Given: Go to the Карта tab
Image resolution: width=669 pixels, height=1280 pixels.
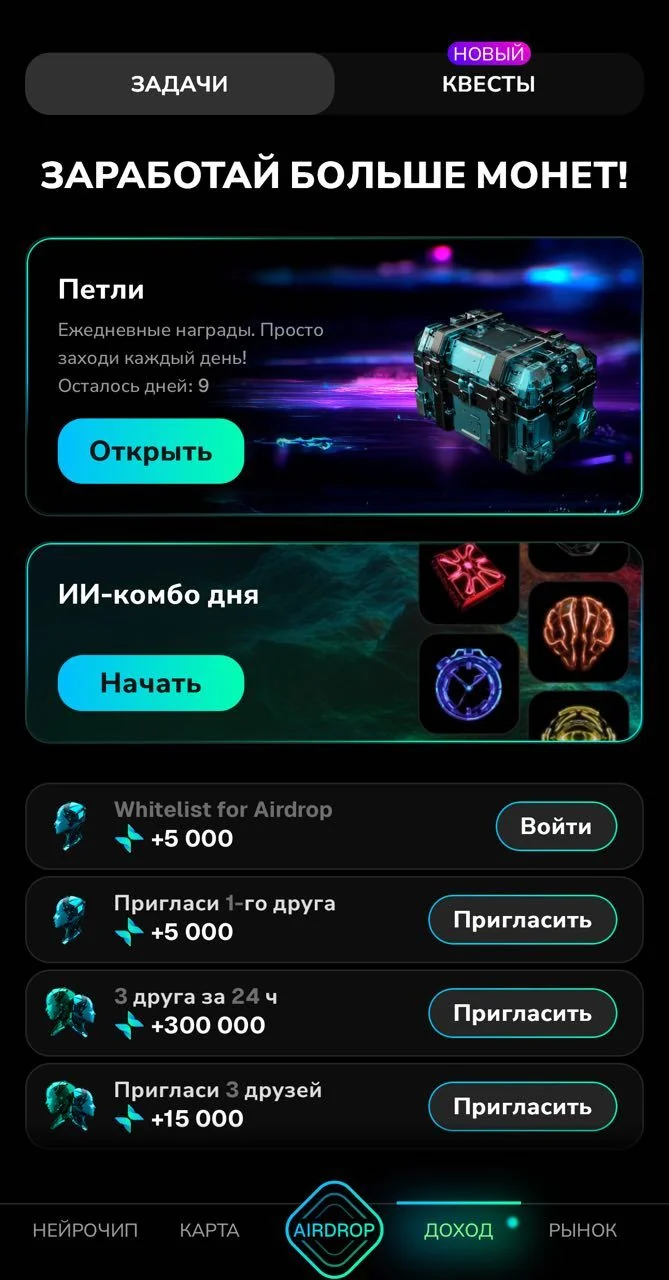Looking at the screenshot, I should [209, 1230].
